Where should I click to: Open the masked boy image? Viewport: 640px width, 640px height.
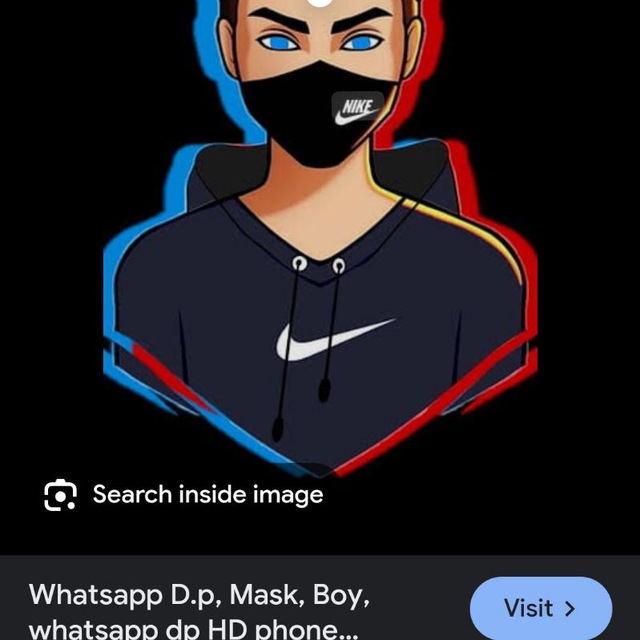320,250
